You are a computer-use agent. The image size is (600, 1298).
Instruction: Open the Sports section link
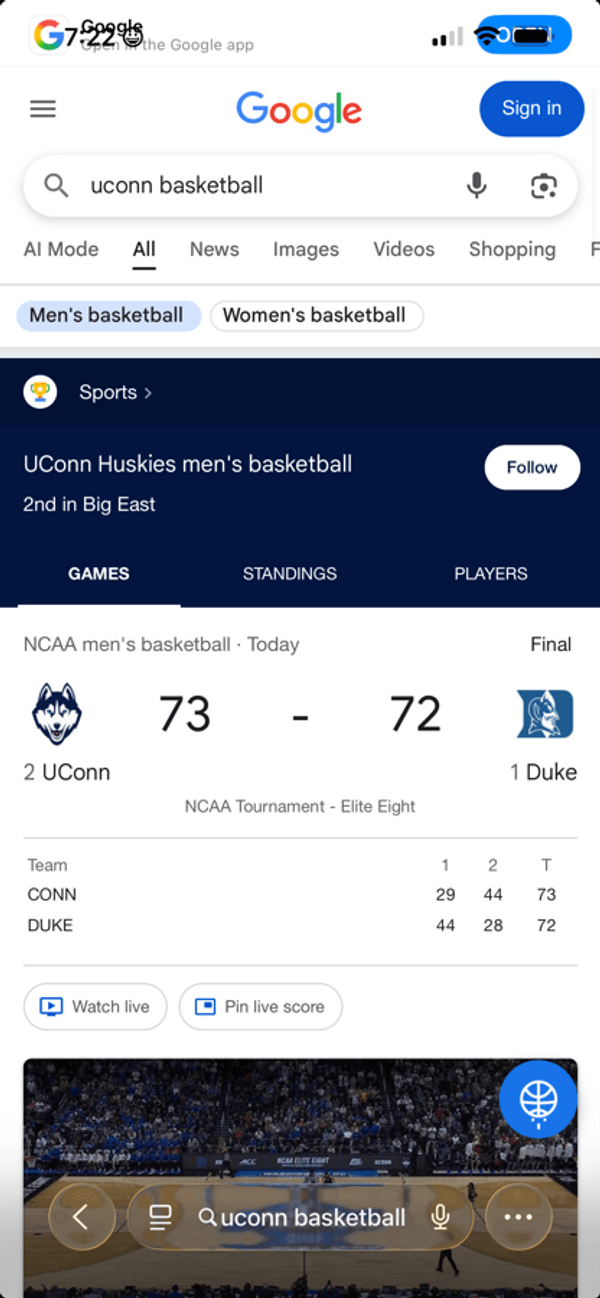coord(115,392)
